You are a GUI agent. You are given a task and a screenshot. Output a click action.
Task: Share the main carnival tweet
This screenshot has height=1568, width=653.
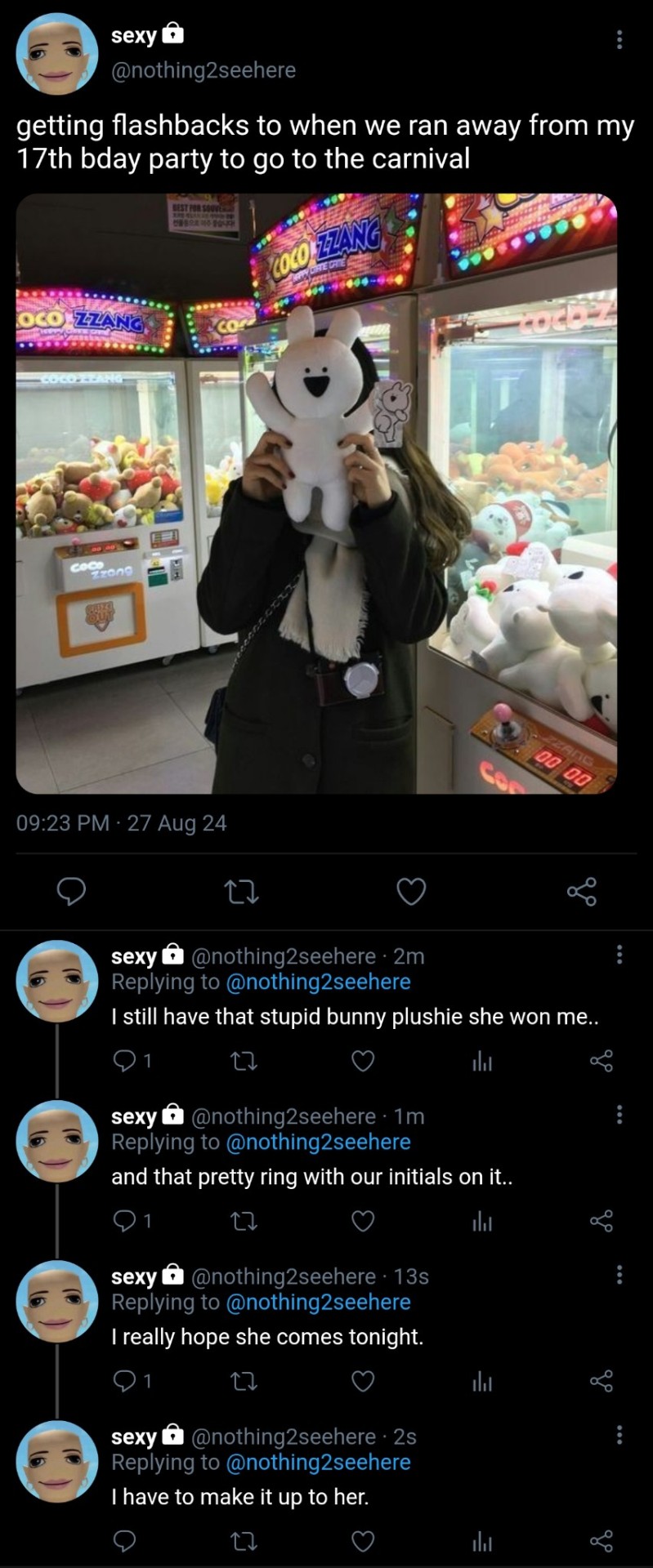coord(581,892)
